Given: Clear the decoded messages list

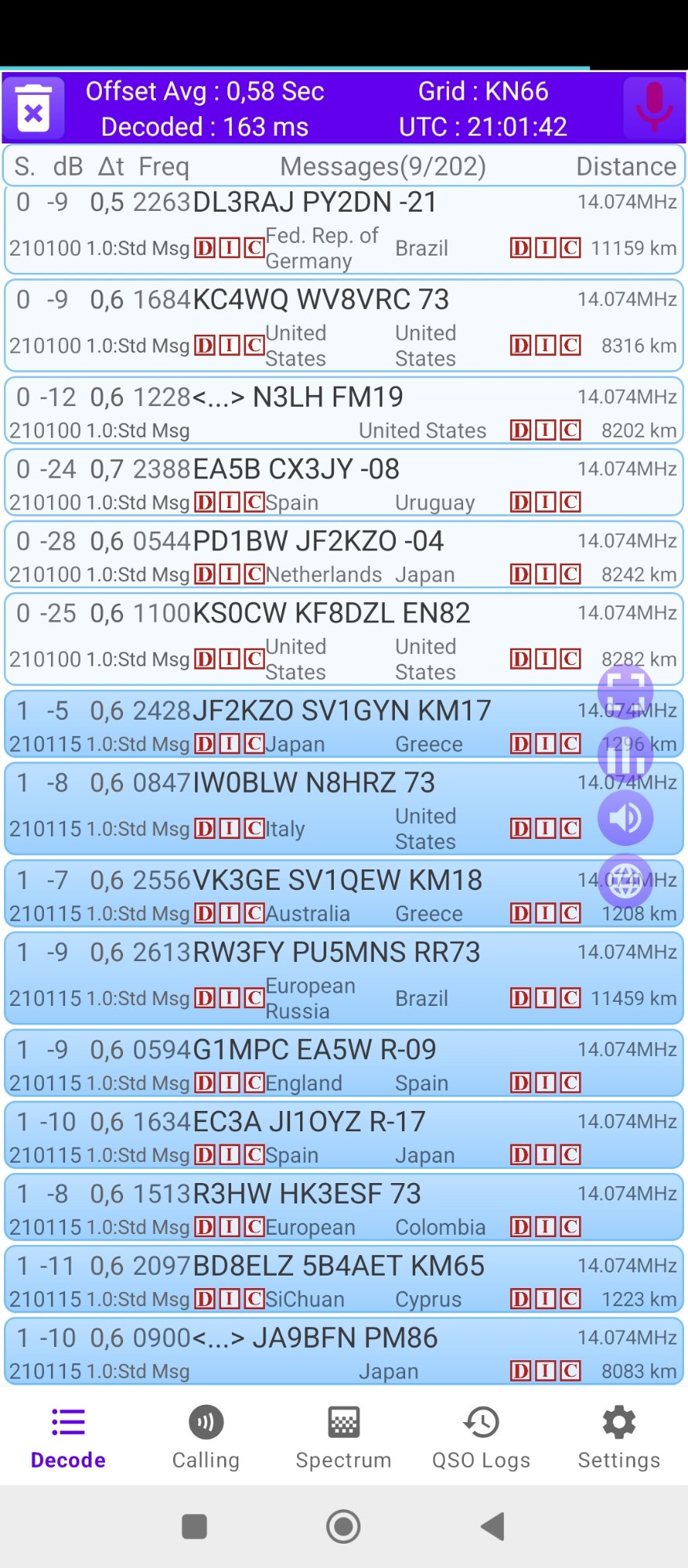Looking at the screenshot, I should 33,108.
